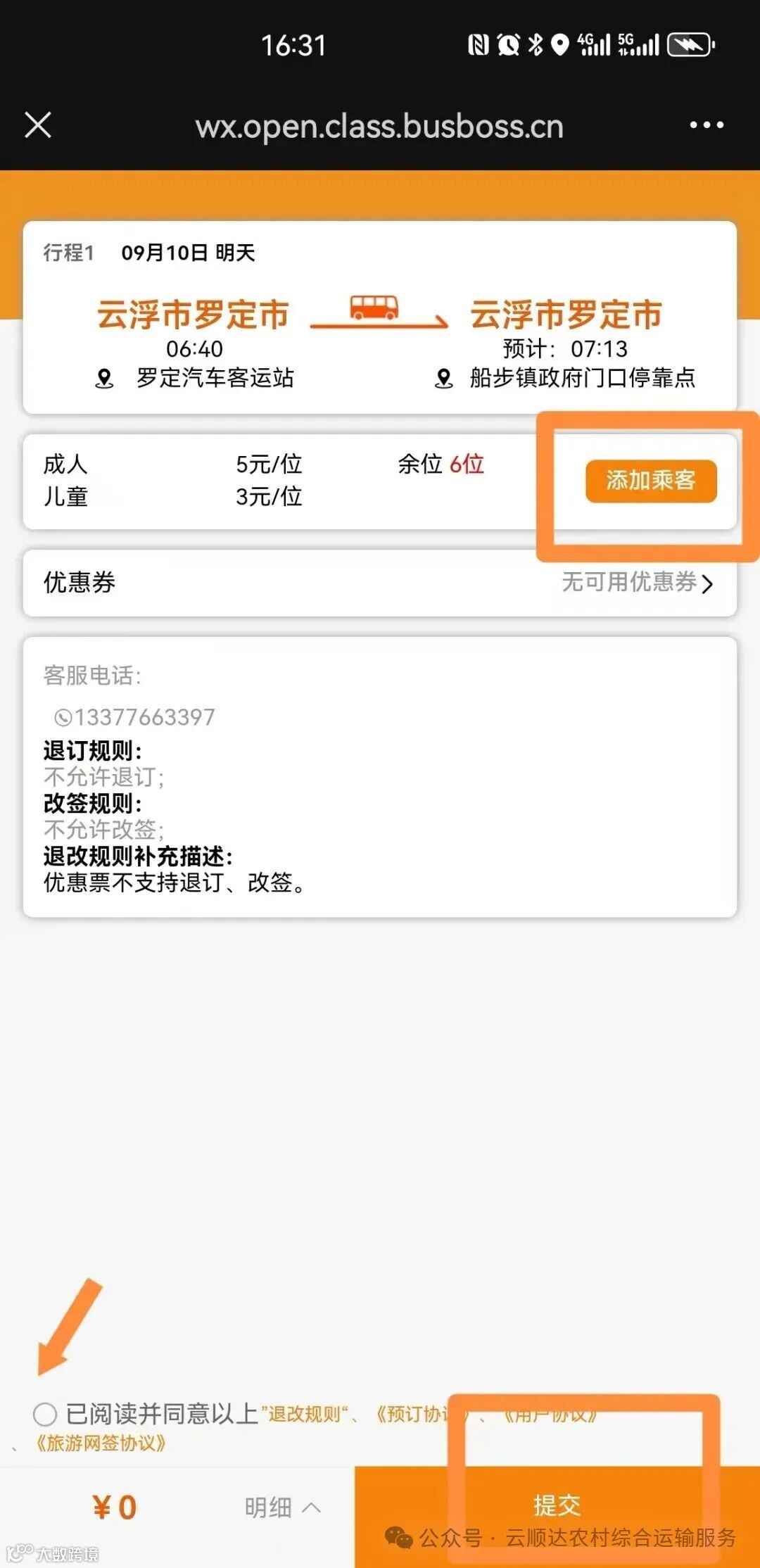Tap the remaining seats 余位 6位 indicator
Image resolution: width=760 pixels, height=1568 pixels.
point(440,464)
